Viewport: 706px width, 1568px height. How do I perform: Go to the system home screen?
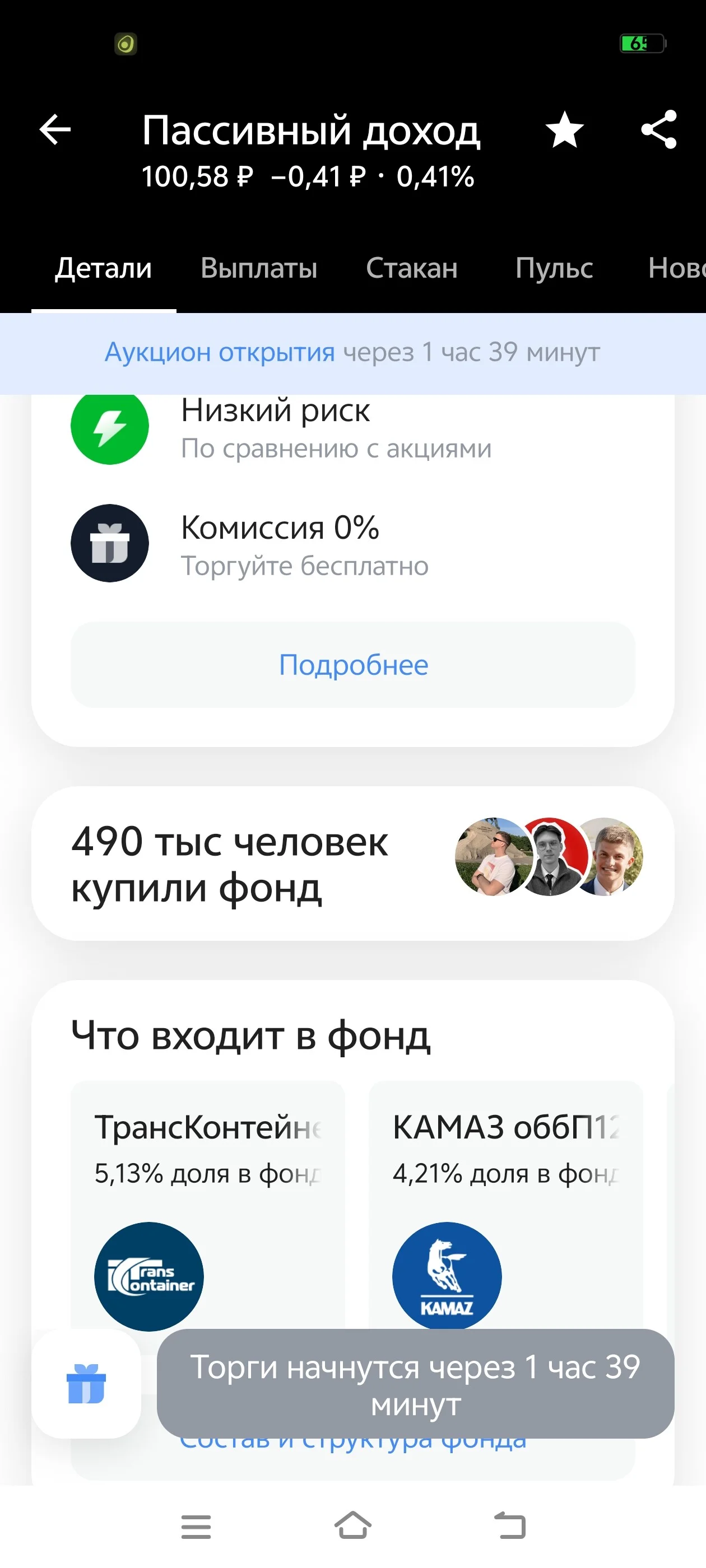[352, 1526]
